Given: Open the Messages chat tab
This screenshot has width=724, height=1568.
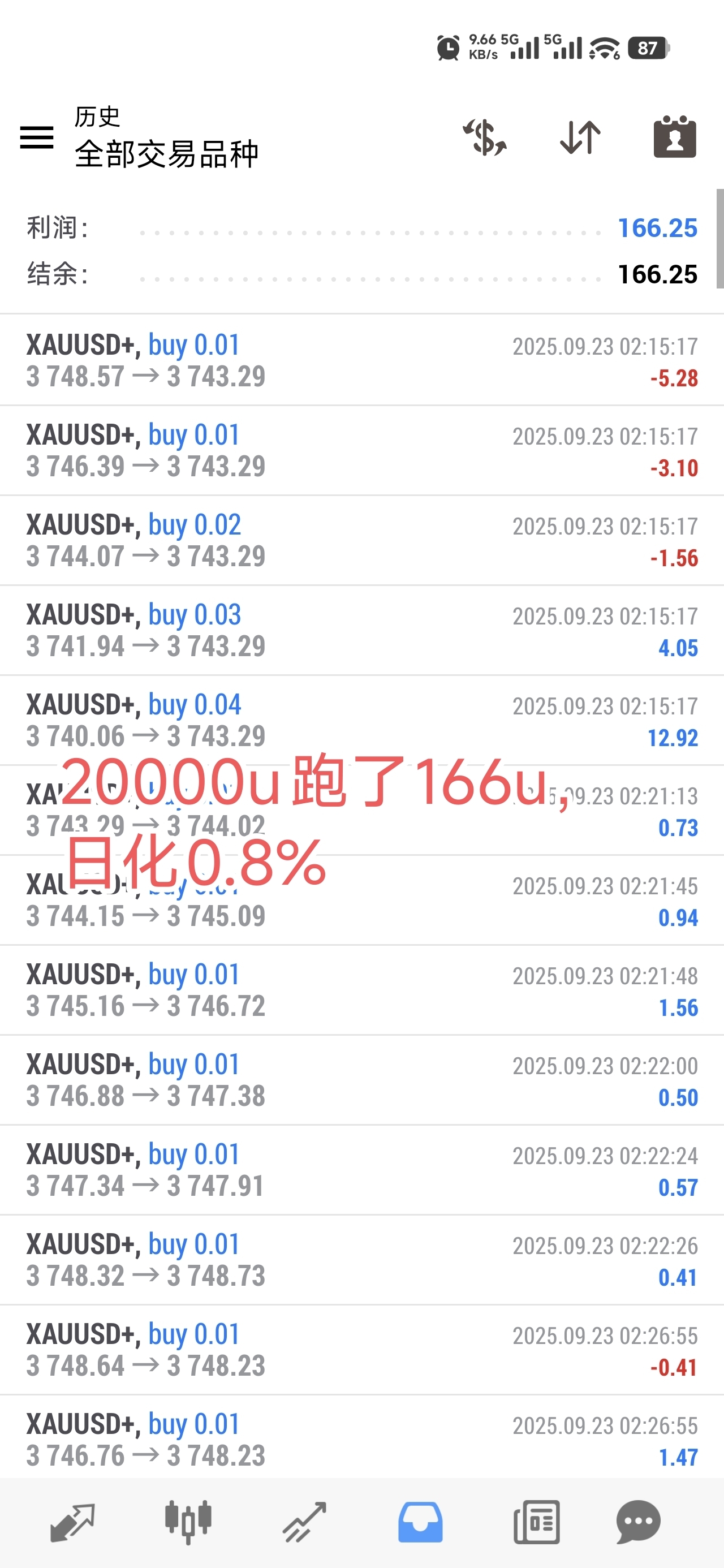Looking at the screenshot, I should pyautogui.click(x=638, y=1522).
